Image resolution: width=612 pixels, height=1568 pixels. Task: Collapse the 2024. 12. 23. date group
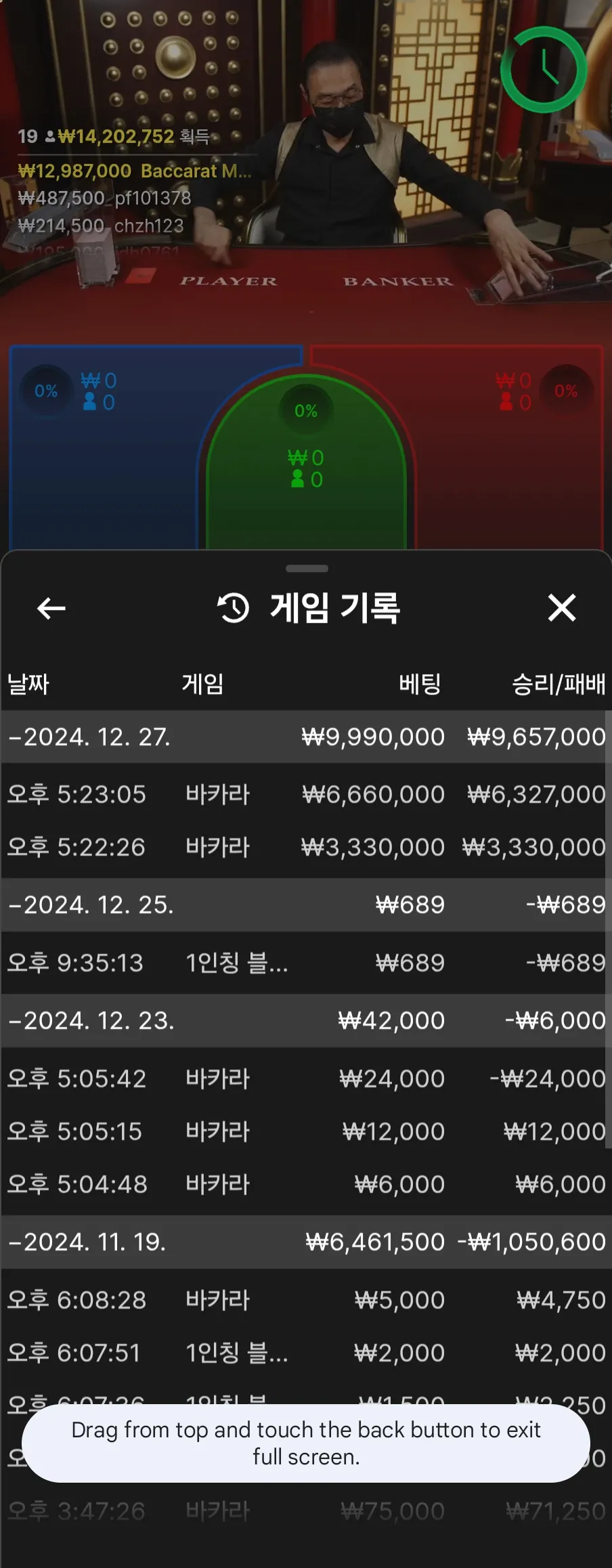pos(306,1020)
